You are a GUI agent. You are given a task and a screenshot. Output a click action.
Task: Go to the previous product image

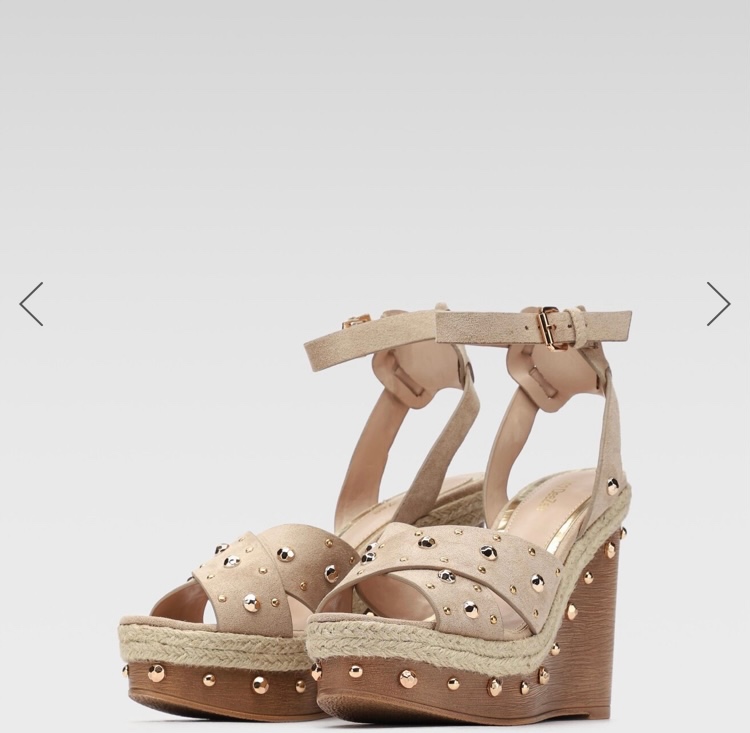coord(31,304)
